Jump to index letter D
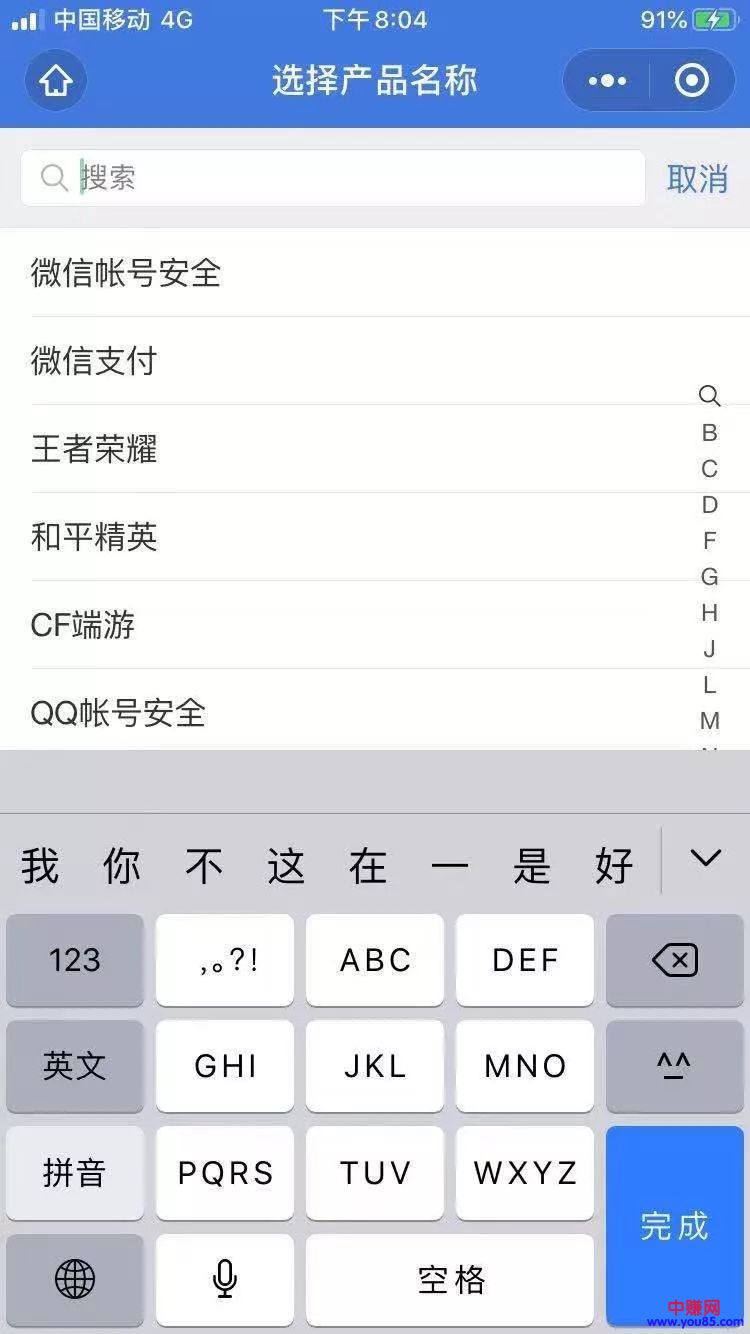Viewport: 750px width, 1334px height. pyautogui.click(x=709, y=504)
